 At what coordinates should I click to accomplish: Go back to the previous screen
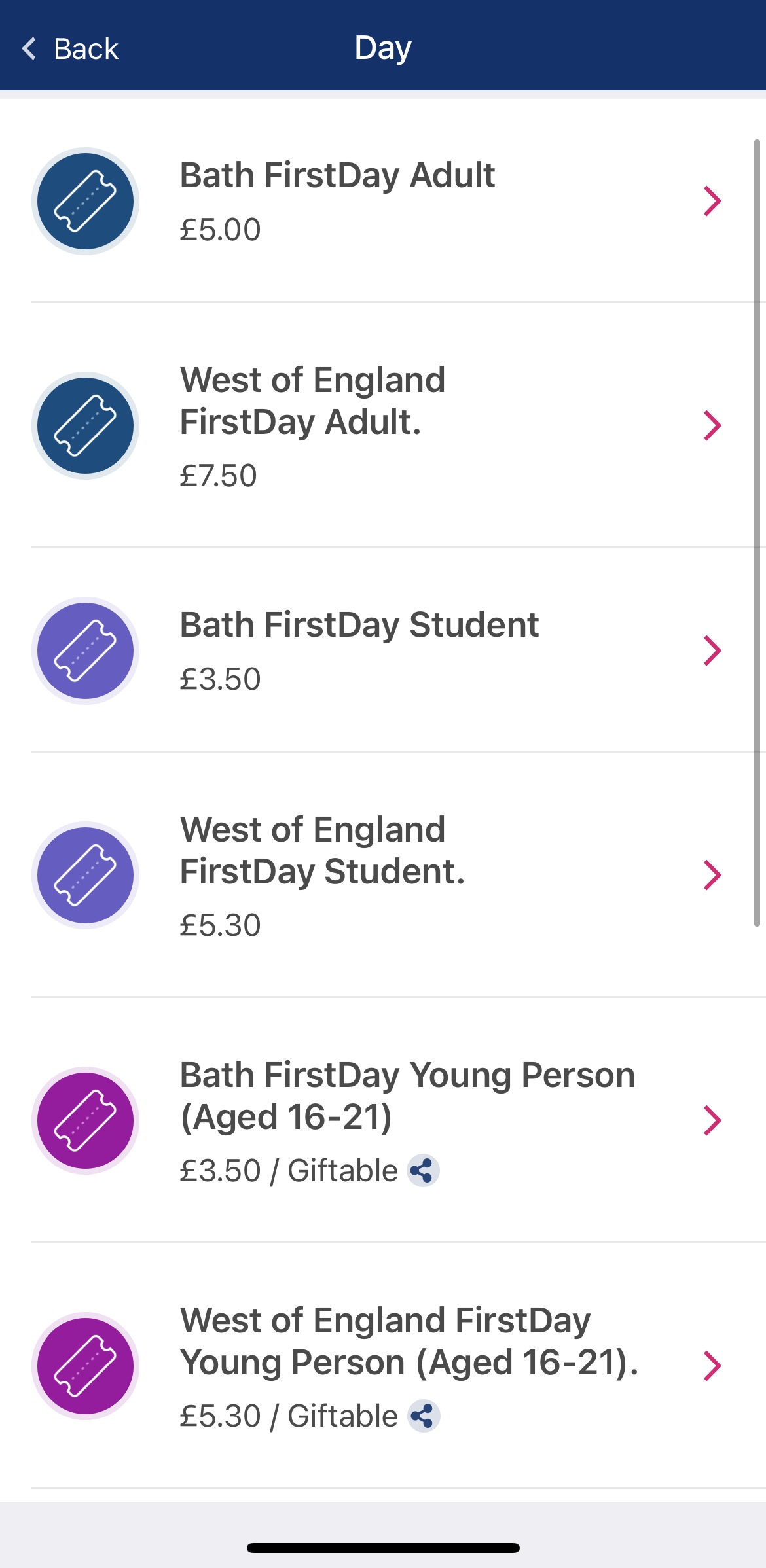tap(70, 49)
